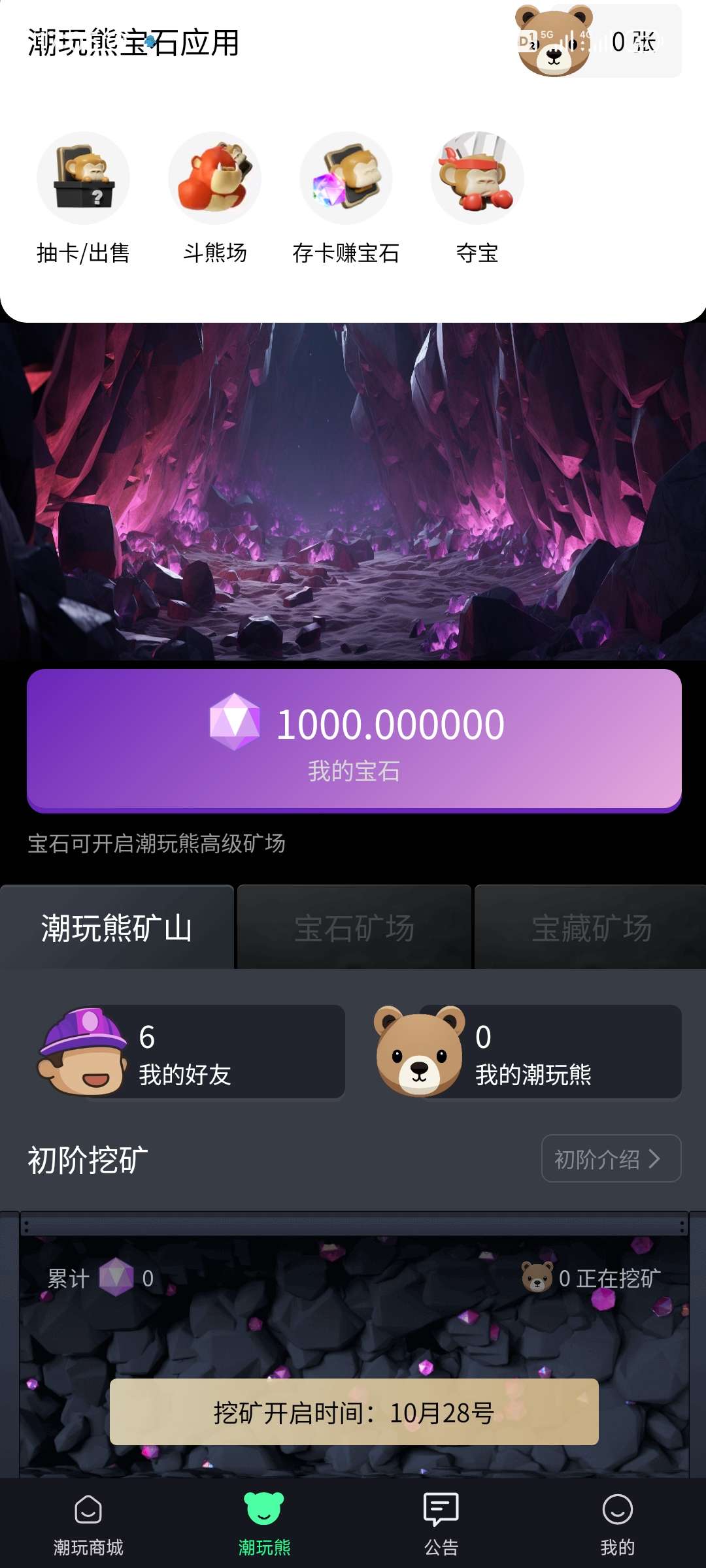Open 我的潮玩熊 bear collection

[528, 1052]
